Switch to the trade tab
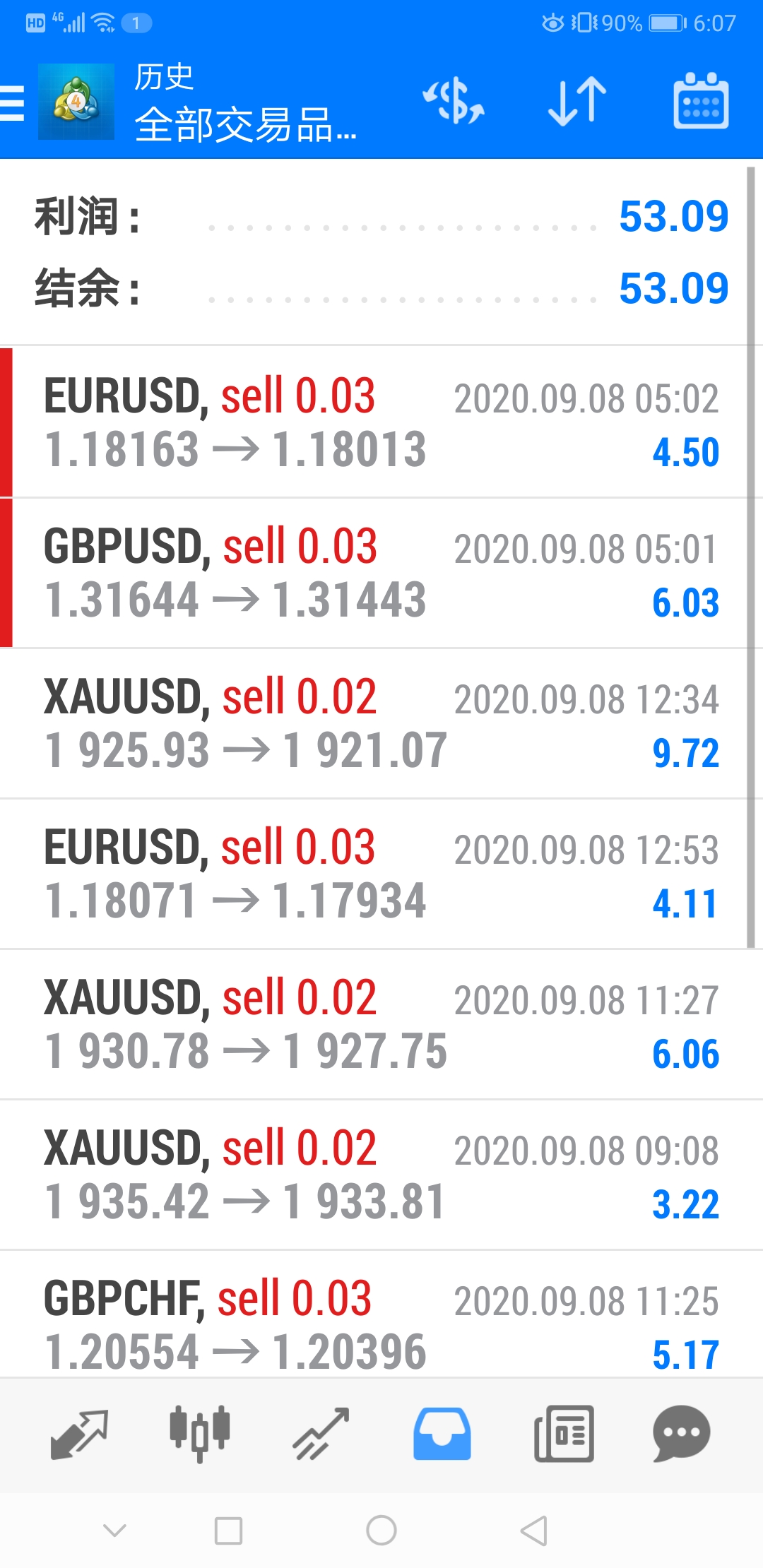Image resolution: width=763 pixels, height=1568 pixels. [x=321, y=1434]
